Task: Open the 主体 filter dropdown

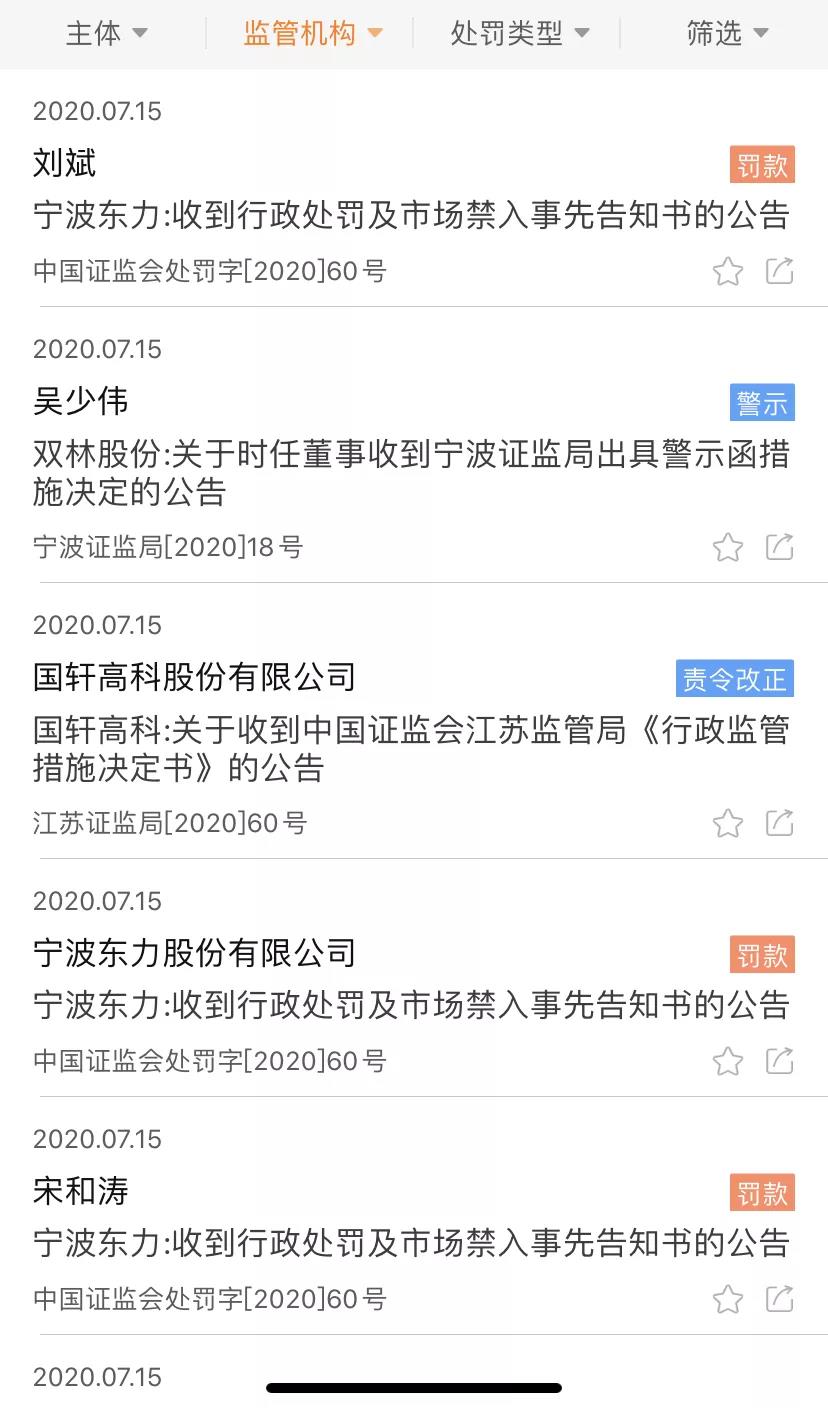Action: pyautogui.click(x=106, y=34)
